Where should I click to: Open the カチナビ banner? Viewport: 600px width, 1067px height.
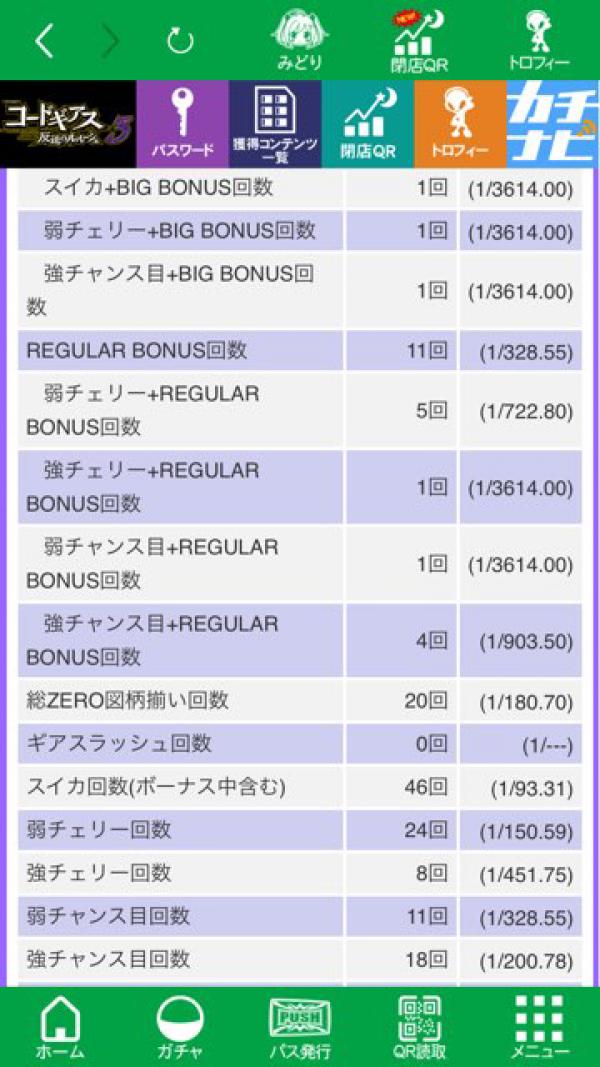553,125
